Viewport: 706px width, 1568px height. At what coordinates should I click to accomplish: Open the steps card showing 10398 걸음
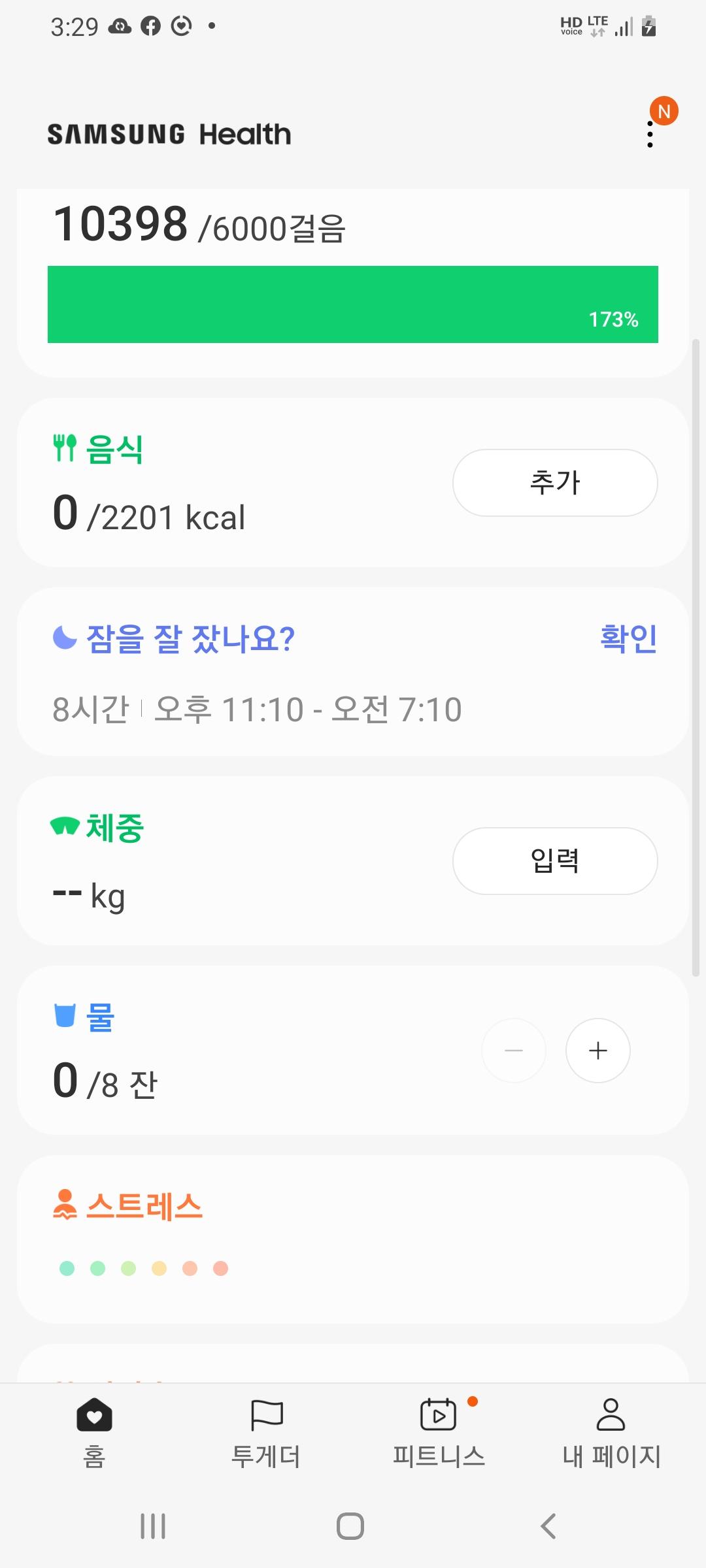(353, 281)
